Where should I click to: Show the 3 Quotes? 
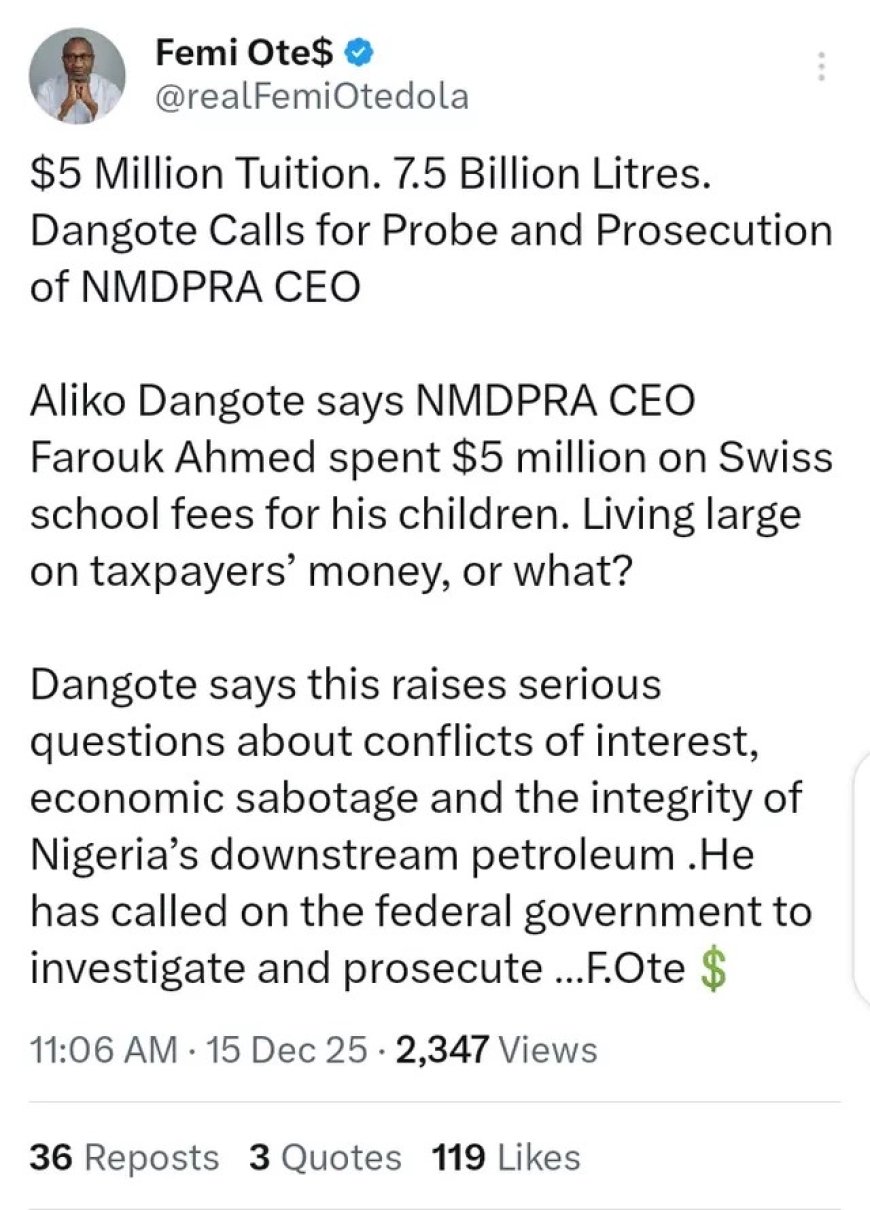point(325,1158)
